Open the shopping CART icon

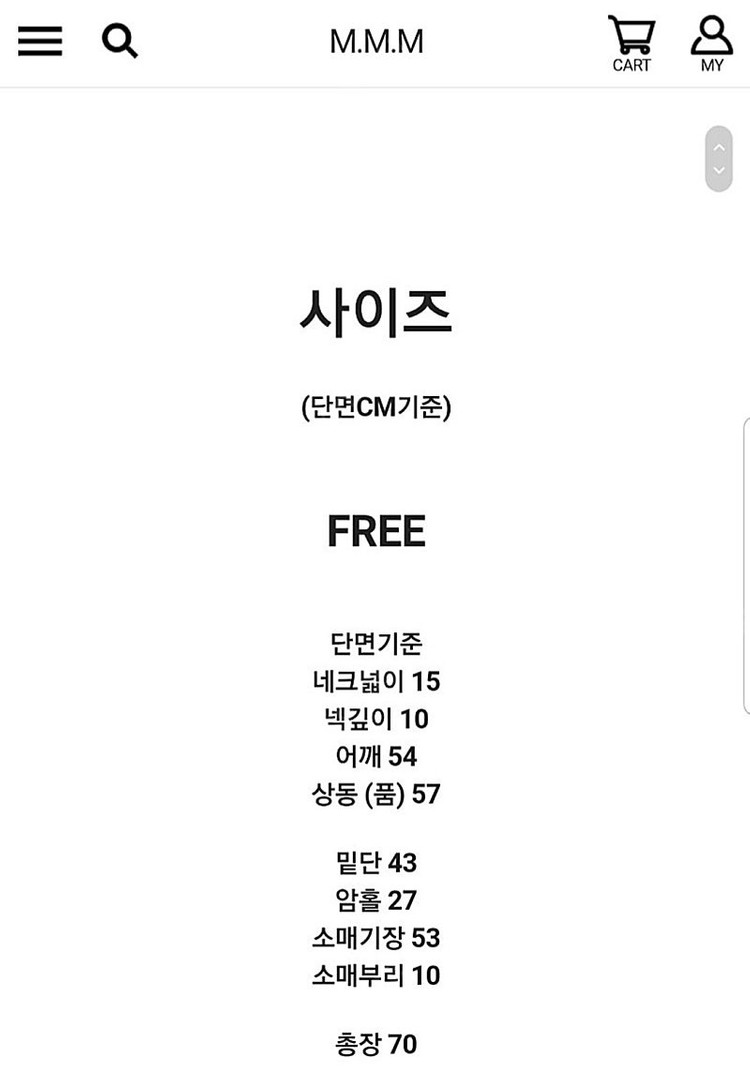tap(630, 42)
